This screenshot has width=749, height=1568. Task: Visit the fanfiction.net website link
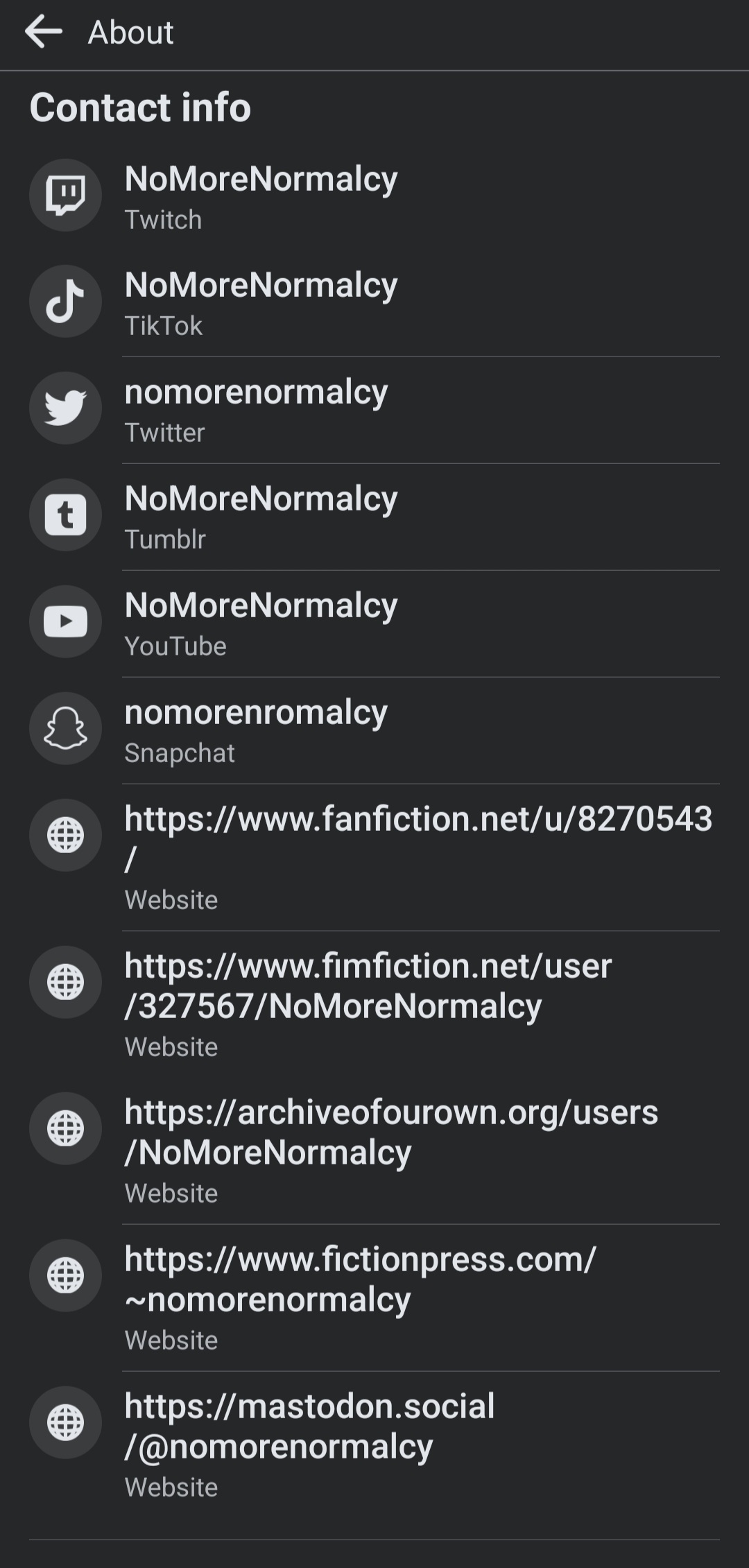(374, 857)
